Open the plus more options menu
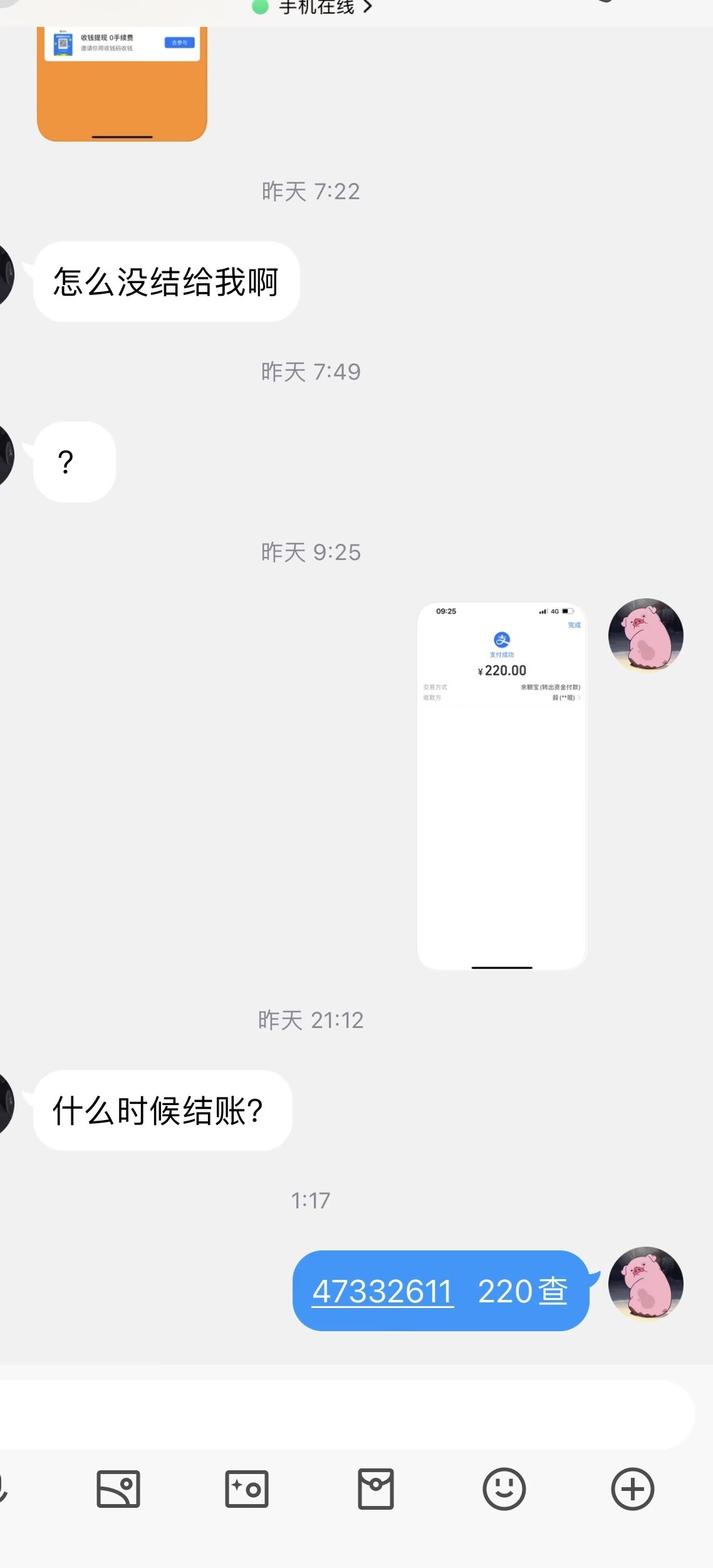Image resolution: width=713 pixels, height=1568 pixels. click(632, 1489)
